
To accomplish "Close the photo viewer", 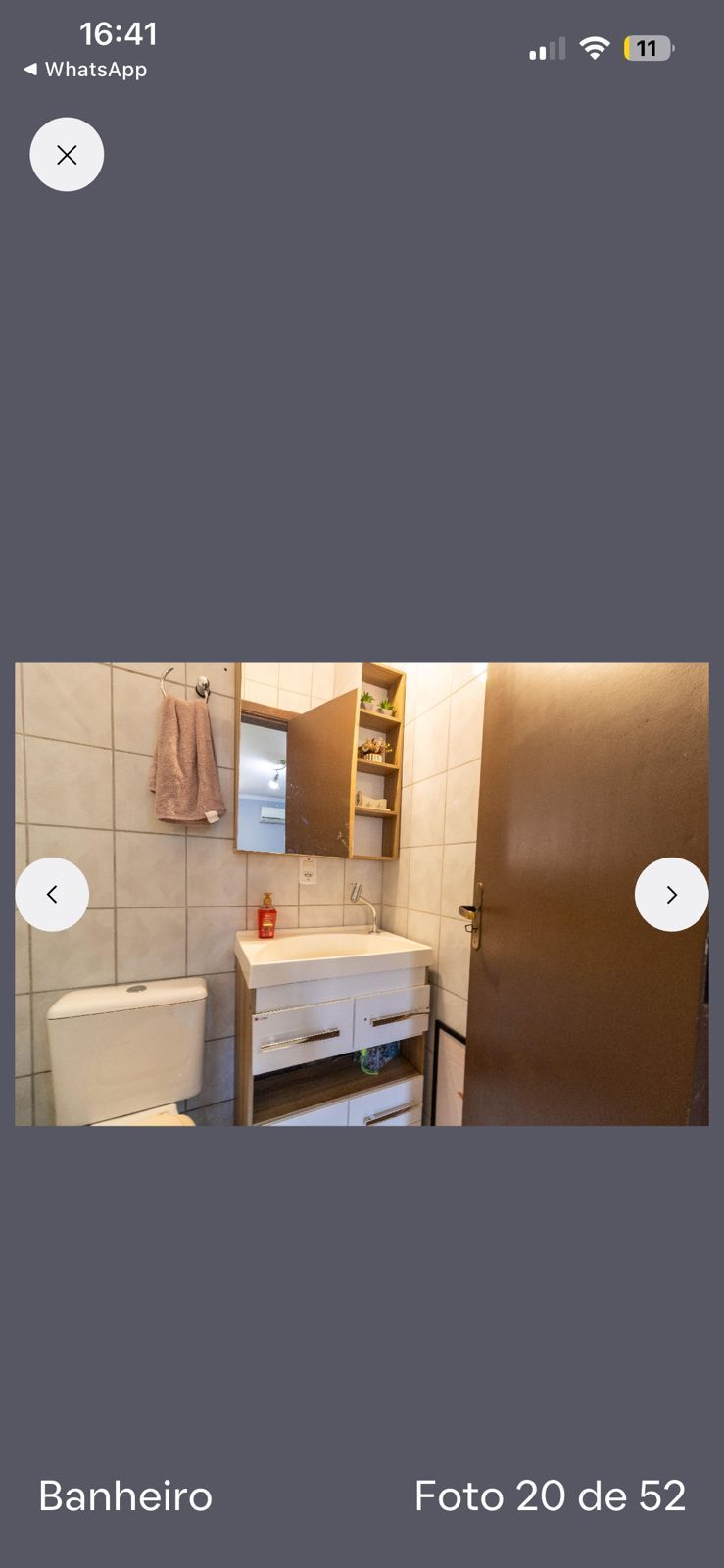I will [x=67, y=155].
